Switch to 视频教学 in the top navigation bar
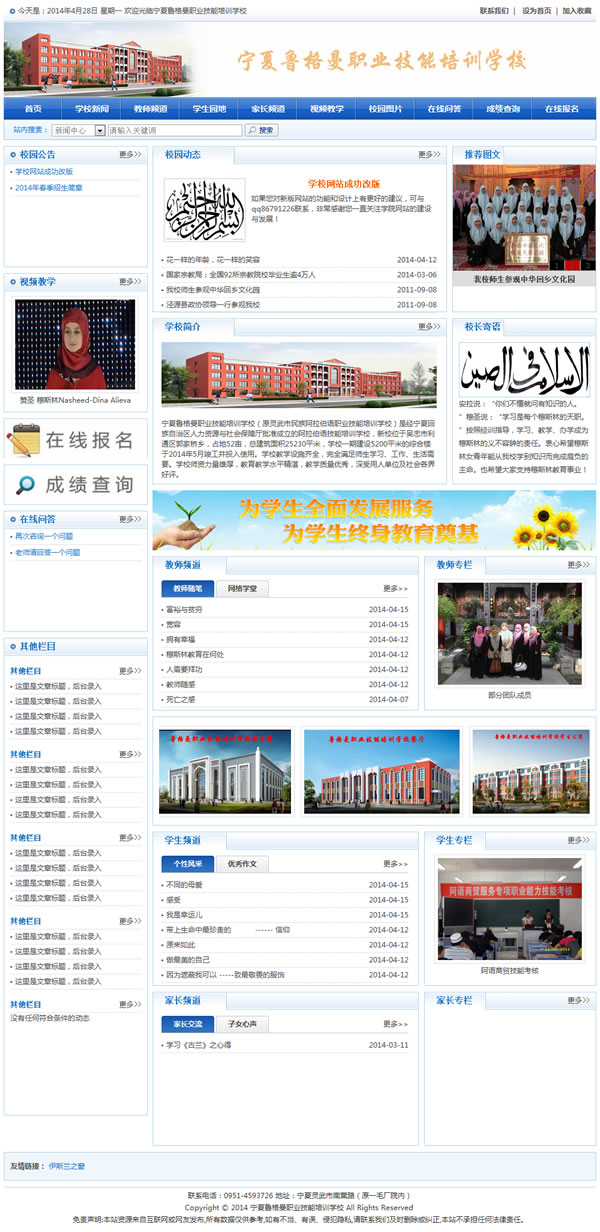 327,109
